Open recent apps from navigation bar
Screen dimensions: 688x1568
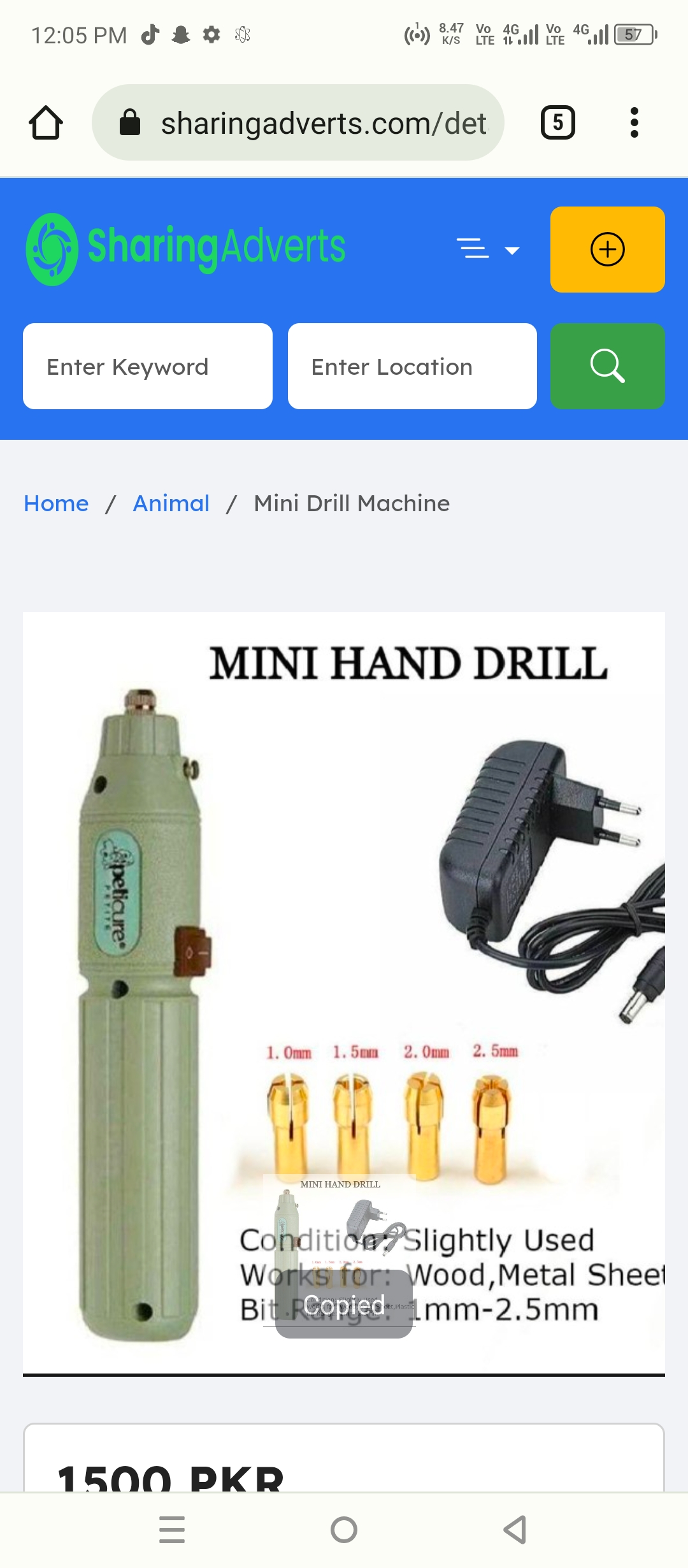point(172,1530)
